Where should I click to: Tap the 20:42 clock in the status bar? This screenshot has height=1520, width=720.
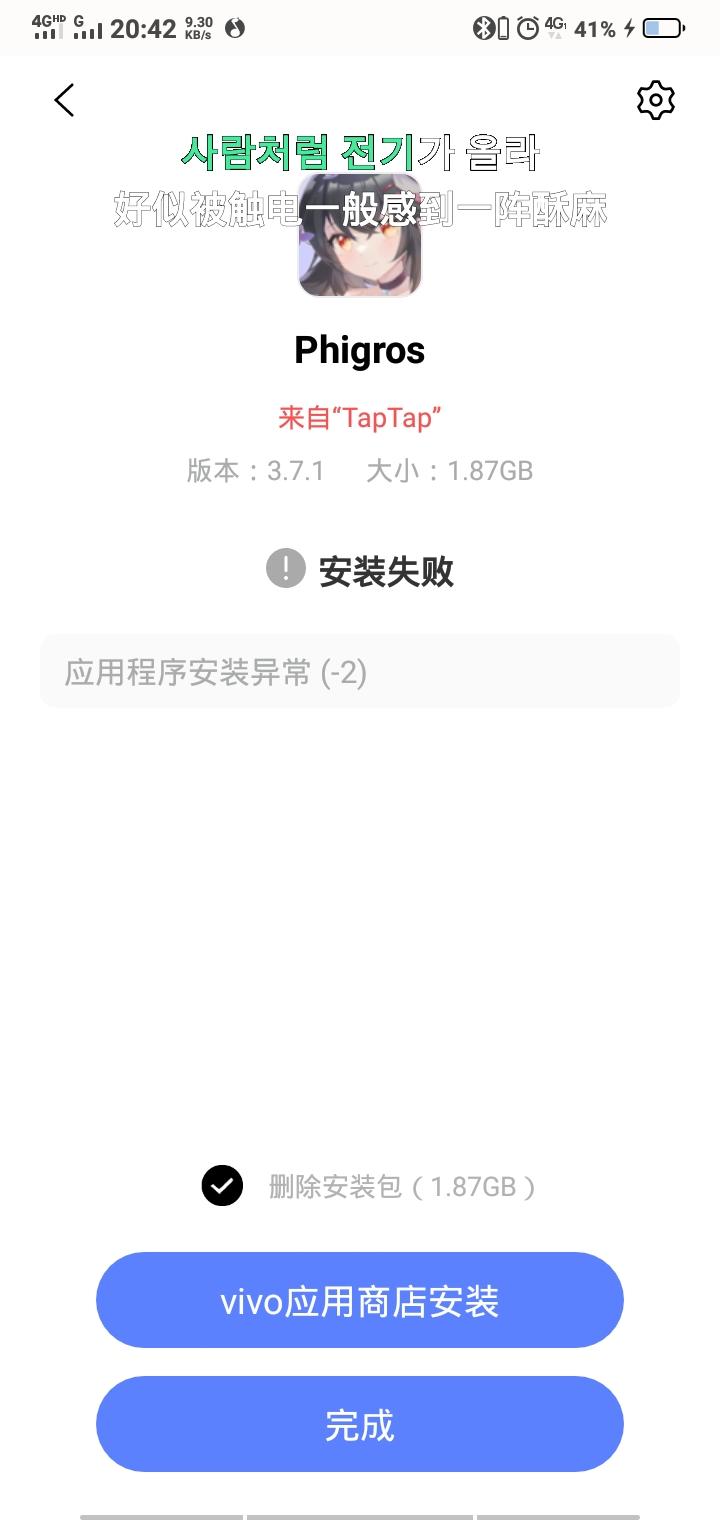pos(146,29)
